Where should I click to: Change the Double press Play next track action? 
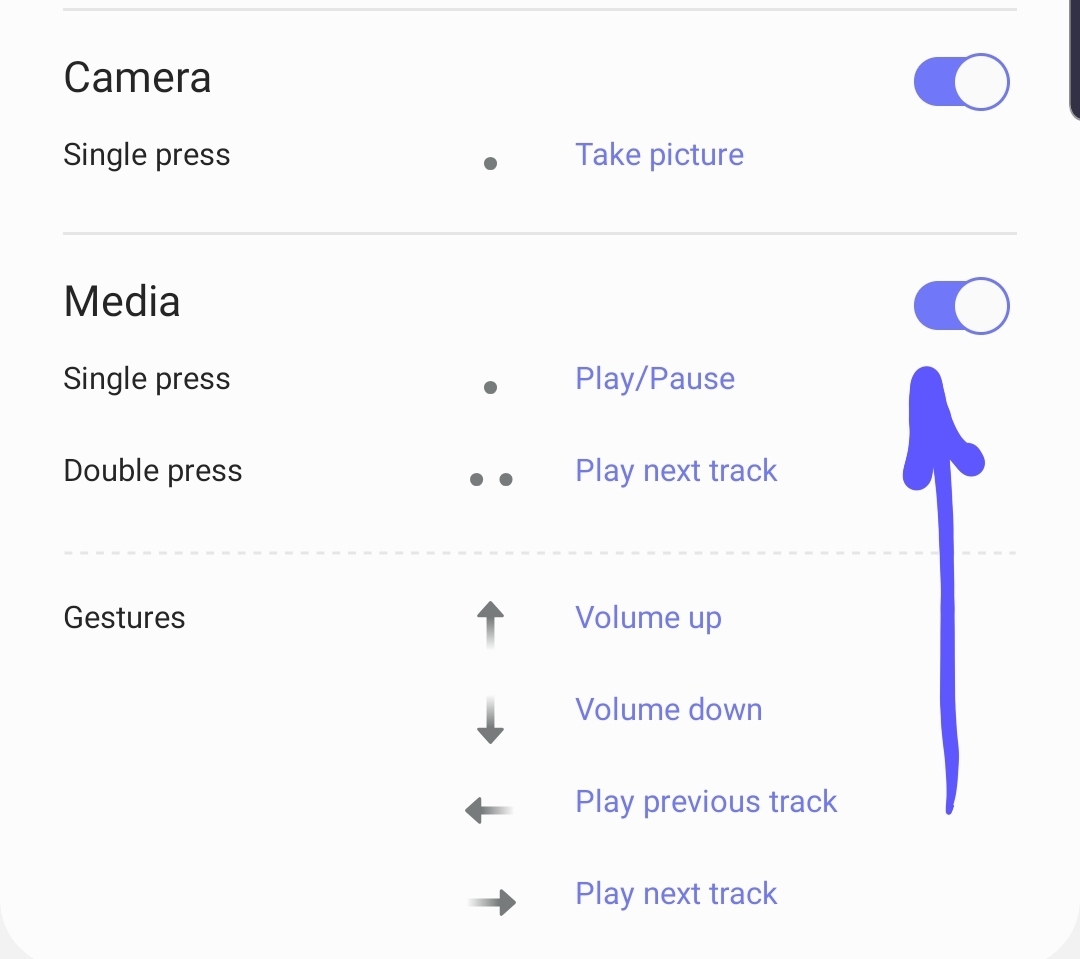tap(676, 471)
